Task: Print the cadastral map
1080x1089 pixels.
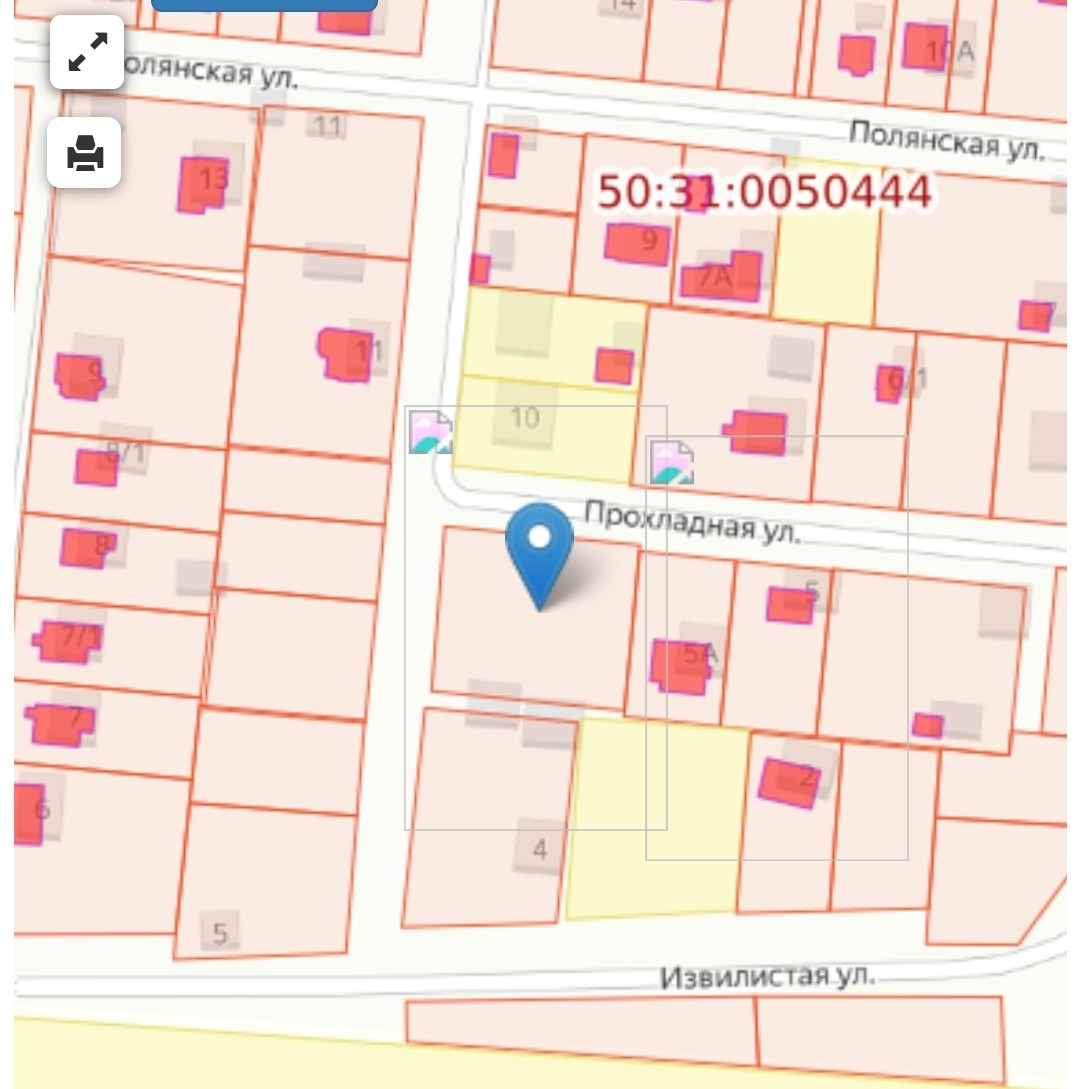Action: (85, 153)
